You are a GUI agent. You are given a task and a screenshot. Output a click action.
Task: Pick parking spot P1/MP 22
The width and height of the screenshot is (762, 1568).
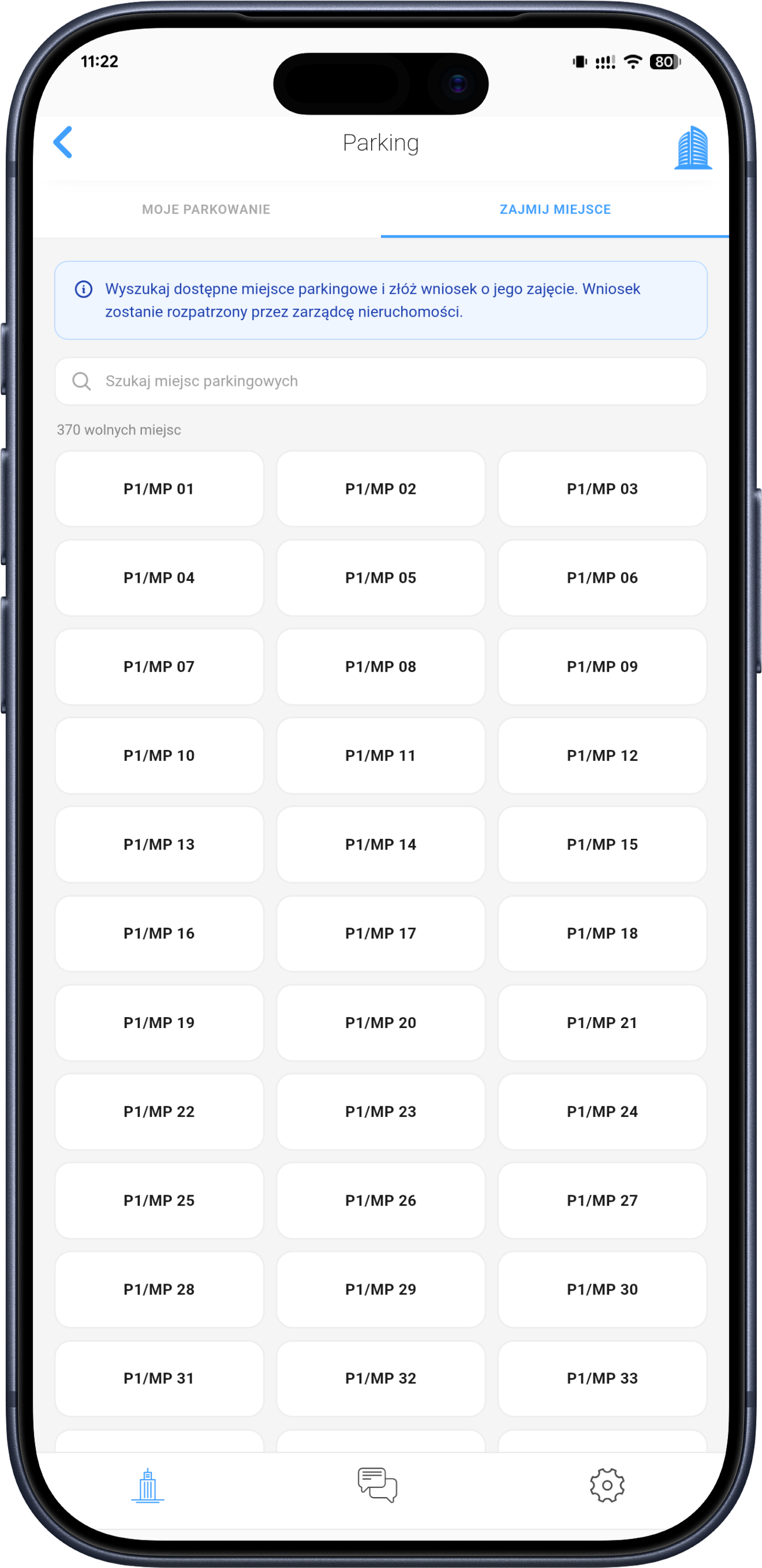159,1112
